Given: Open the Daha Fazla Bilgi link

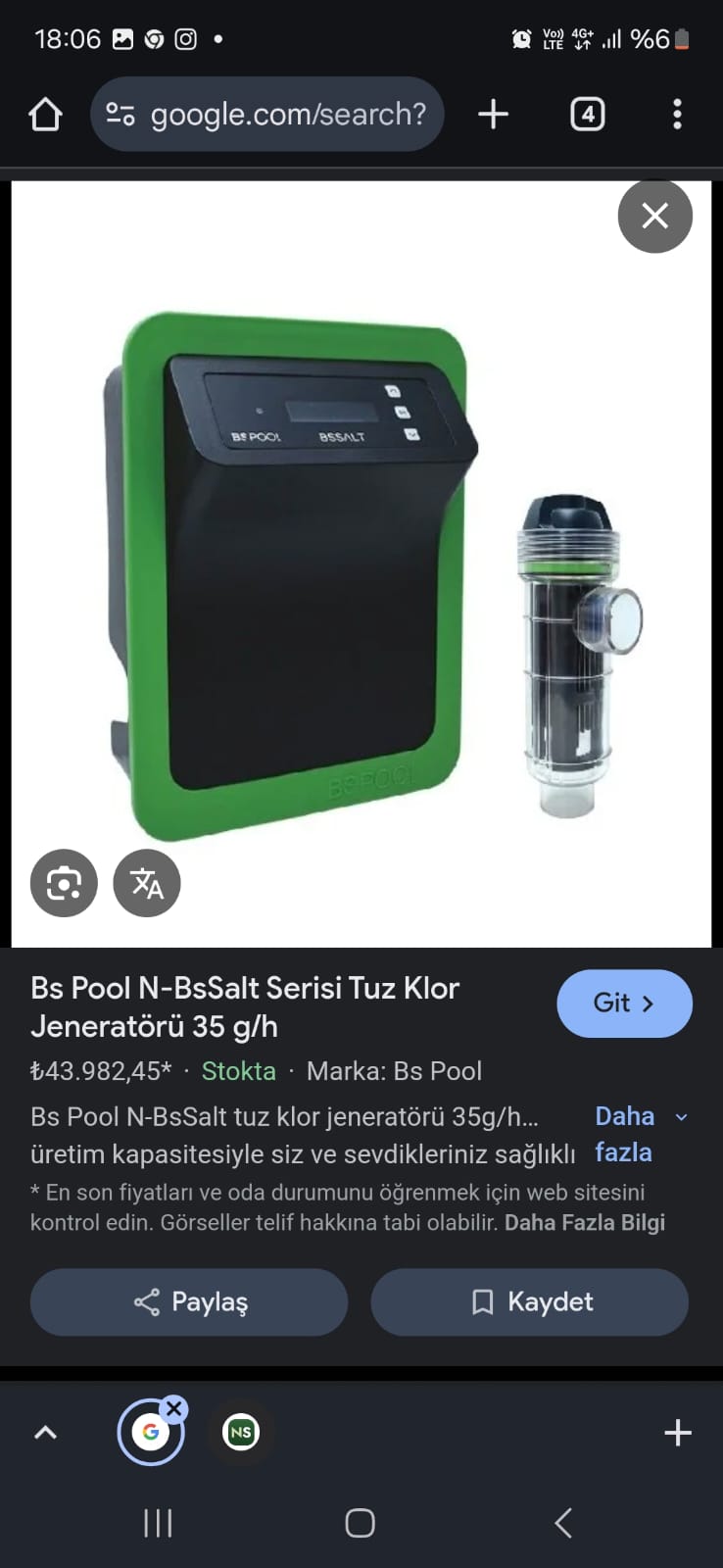Looking at the screenshot, I should 584,1222.
